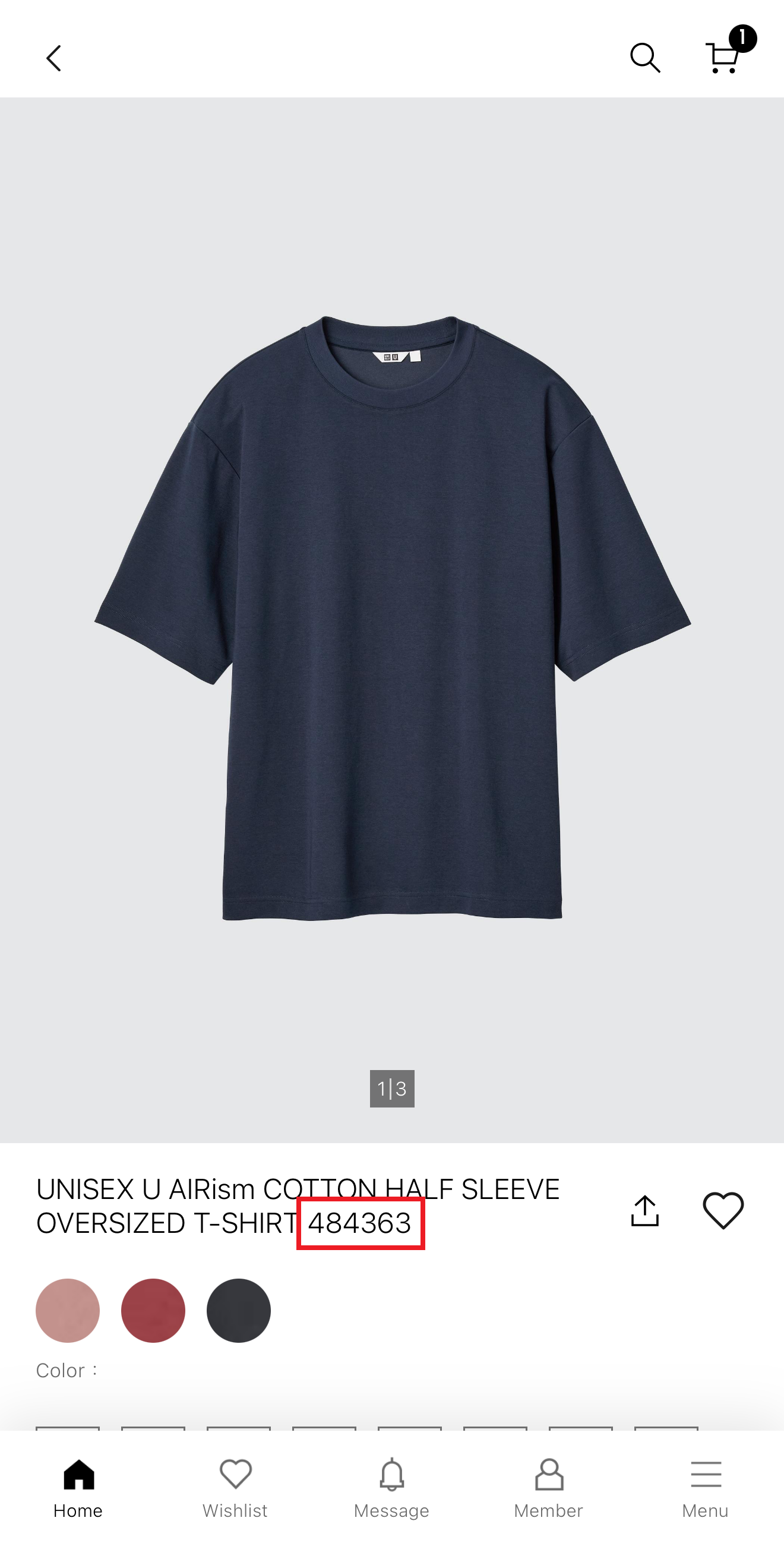Add this T-shirt to wishlist
Image resolution: width=784 pixels, height=1543 pixels.
click(723, 1210)
